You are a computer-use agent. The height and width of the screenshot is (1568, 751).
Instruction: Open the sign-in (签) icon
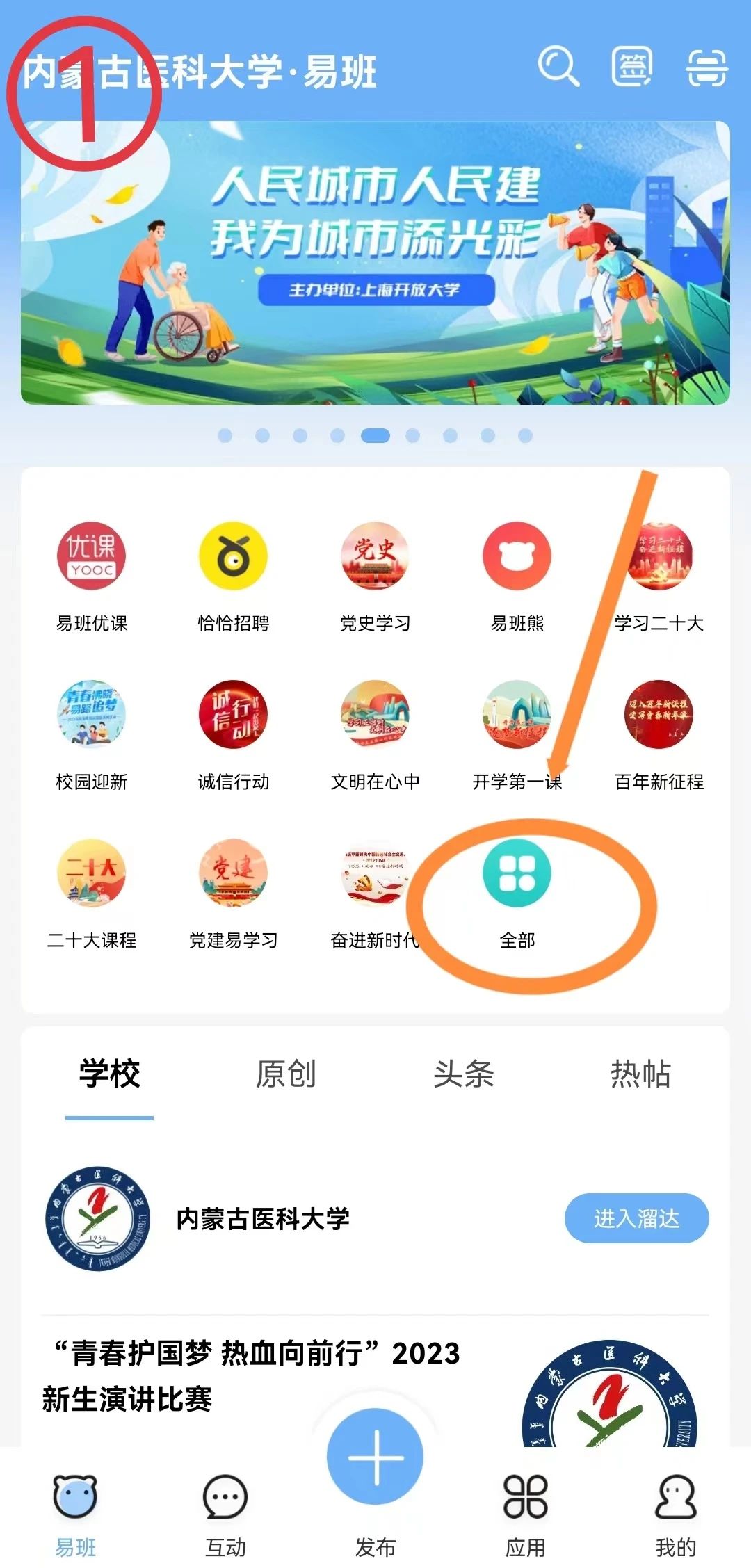pyautogui.click(x=631, y=67)
